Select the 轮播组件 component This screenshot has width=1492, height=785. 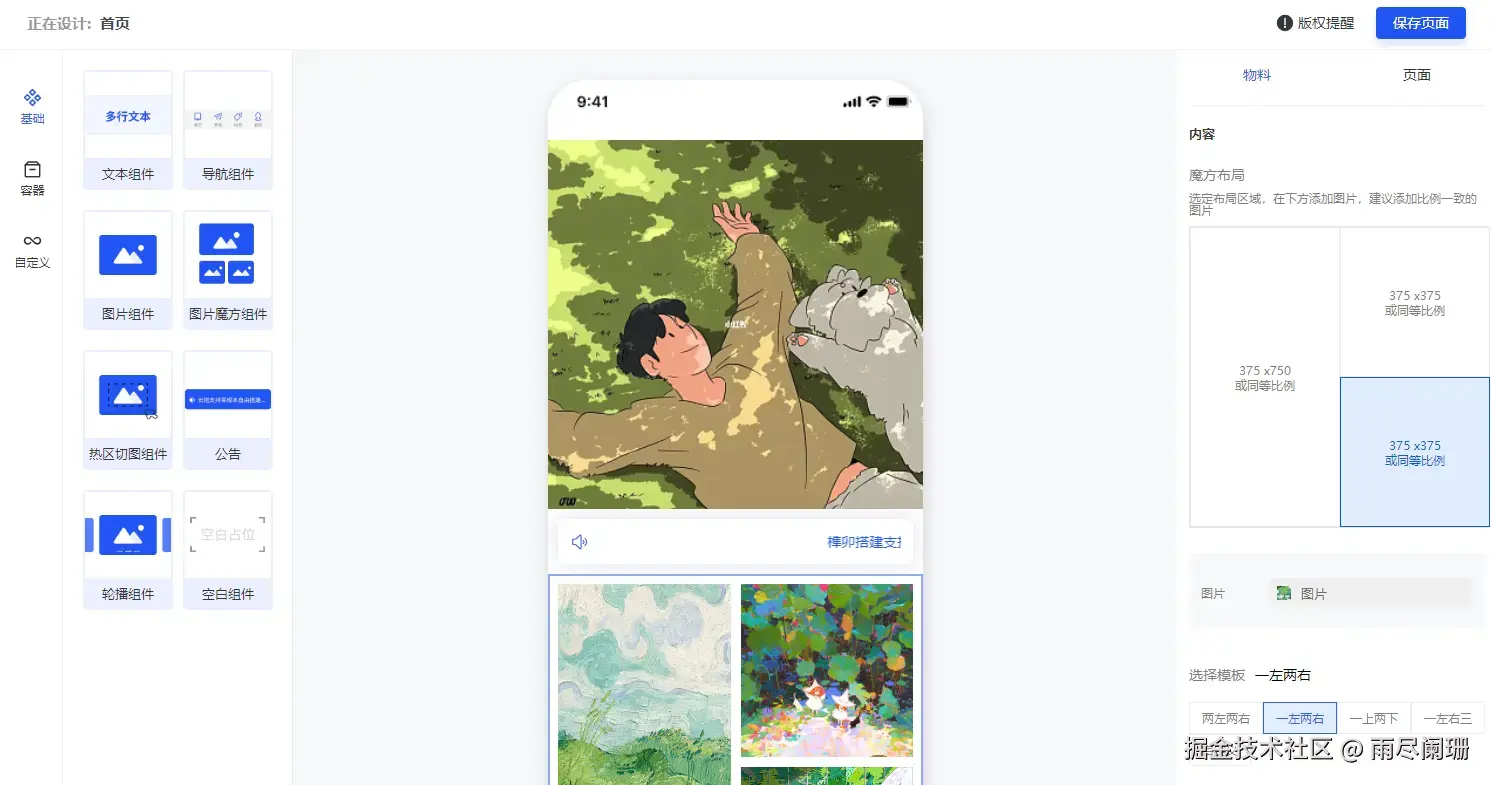point(128,550)
